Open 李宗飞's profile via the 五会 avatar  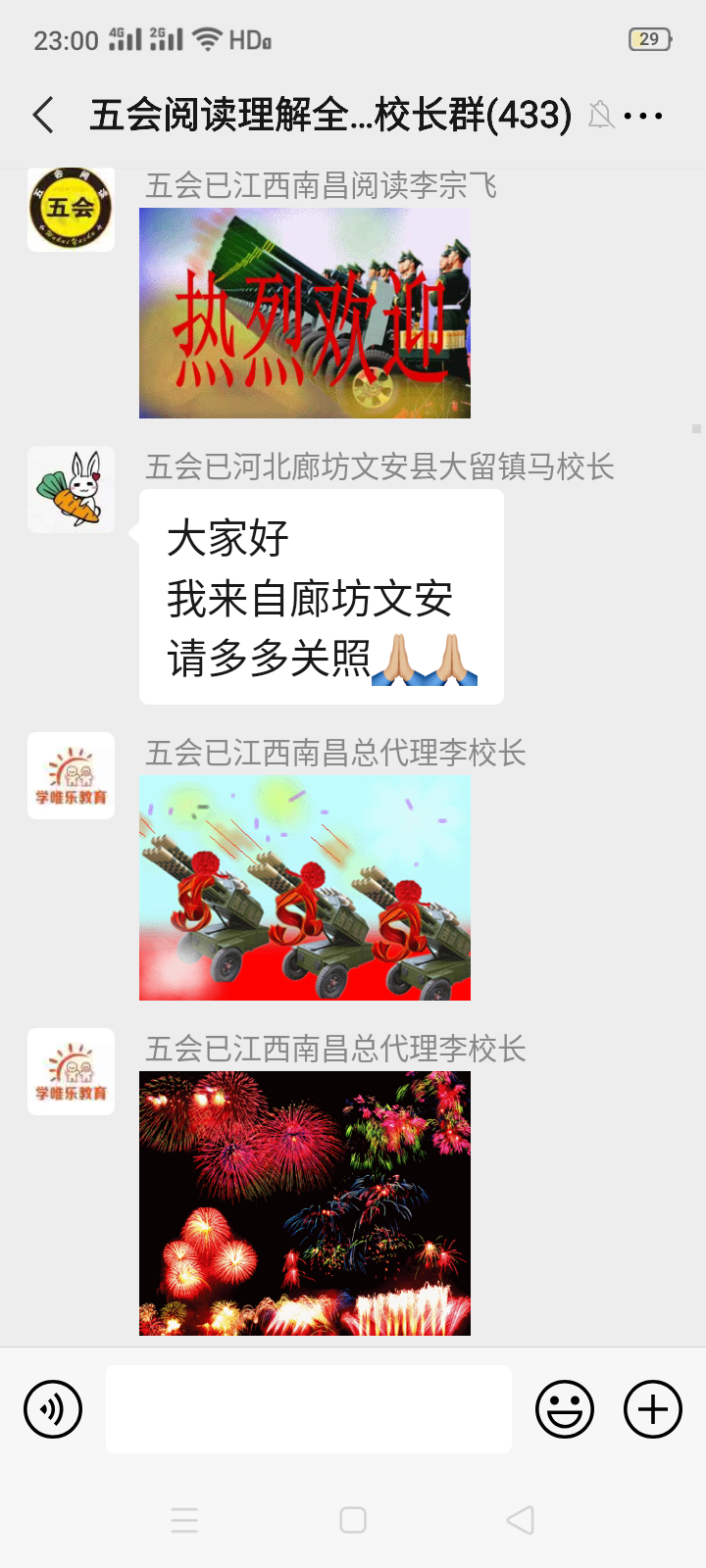pos(71,209)
